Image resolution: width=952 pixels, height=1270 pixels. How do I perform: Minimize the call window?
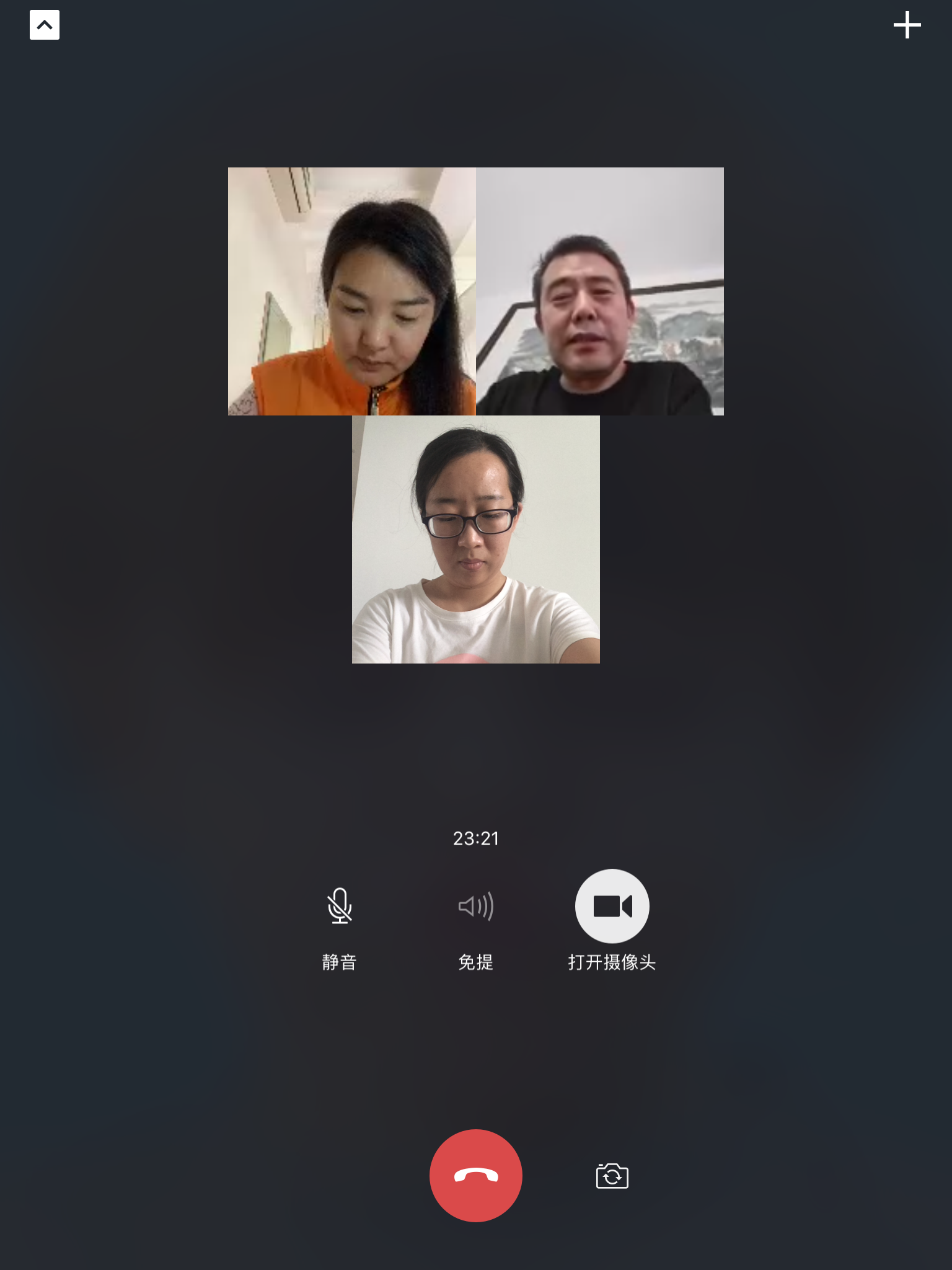(x=45, y=25)
